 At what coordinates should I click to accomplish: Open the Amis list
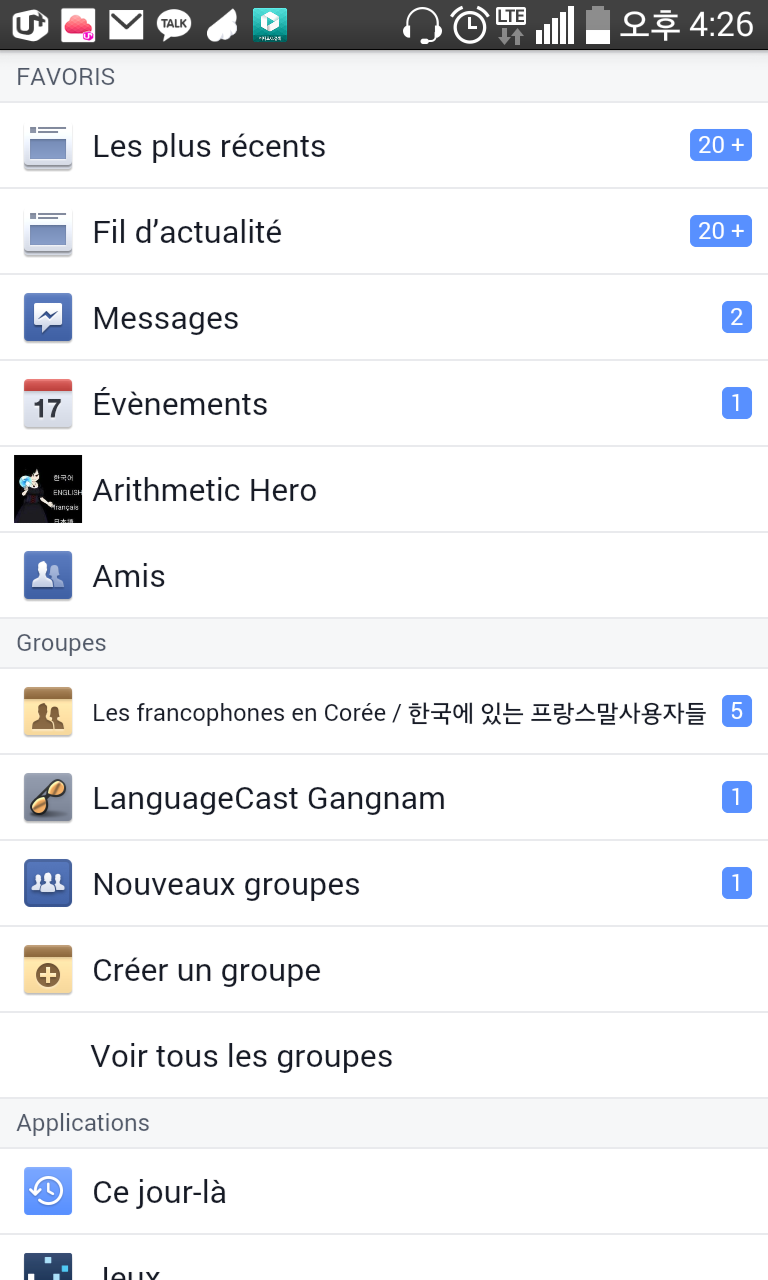coord(384,576)
